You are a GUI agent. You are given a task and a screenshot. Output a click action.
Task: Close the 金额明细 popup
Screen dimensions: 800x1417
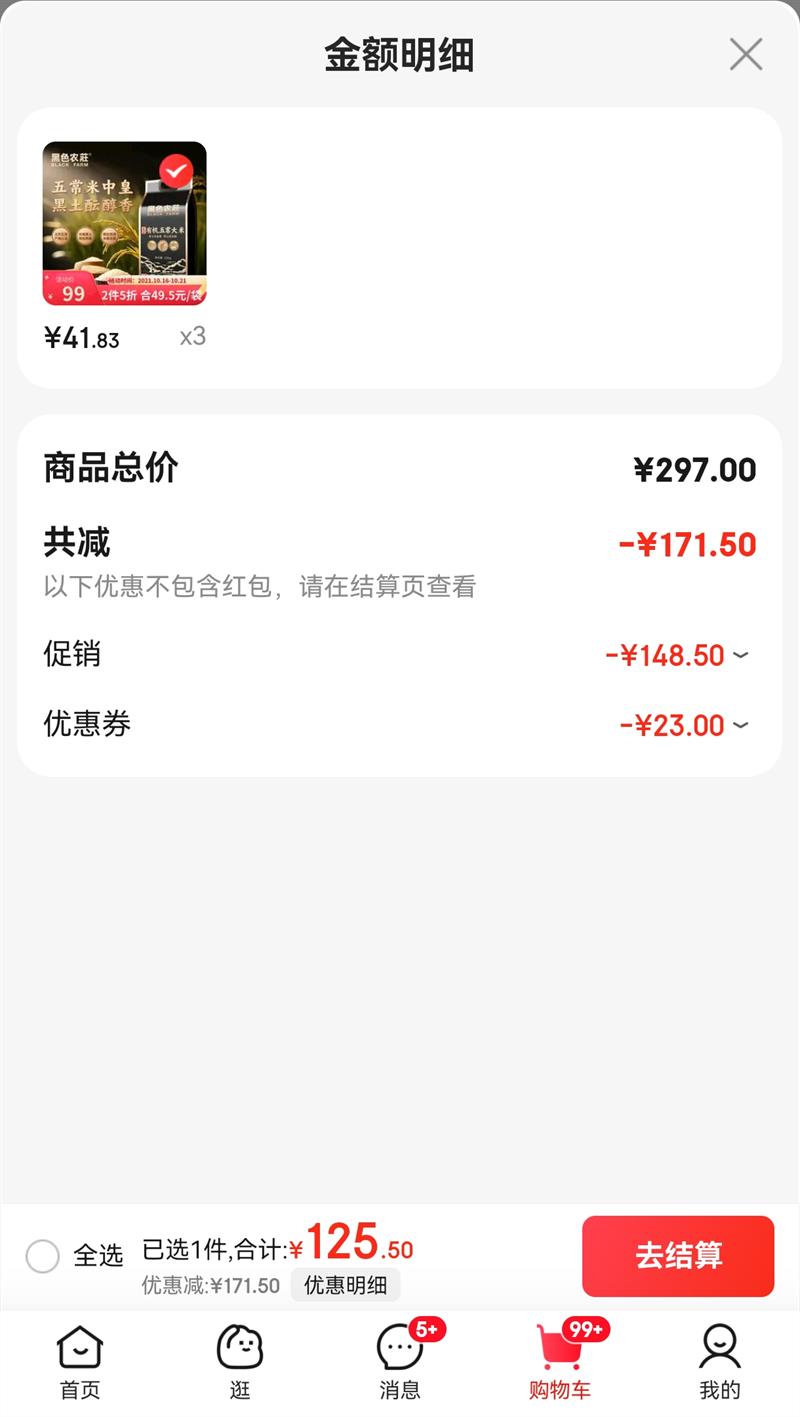(x=745, y=55)
